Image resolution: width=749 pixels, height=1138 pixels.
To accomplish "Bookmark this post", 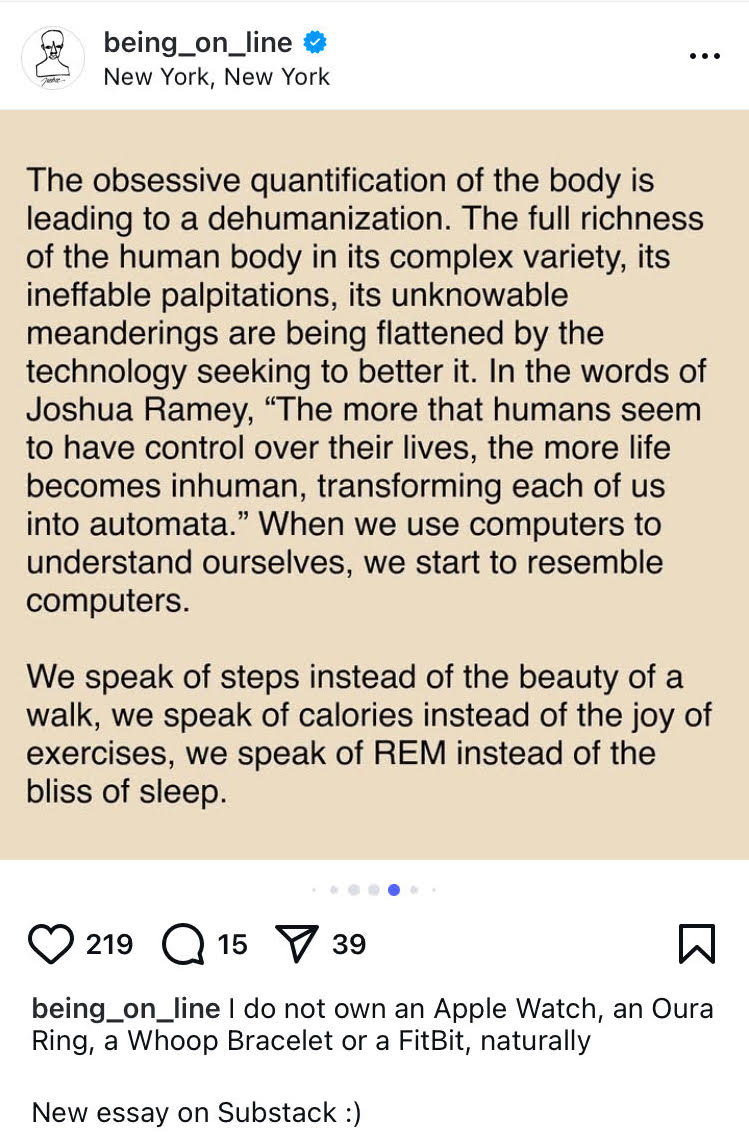I will coord(696,944).
